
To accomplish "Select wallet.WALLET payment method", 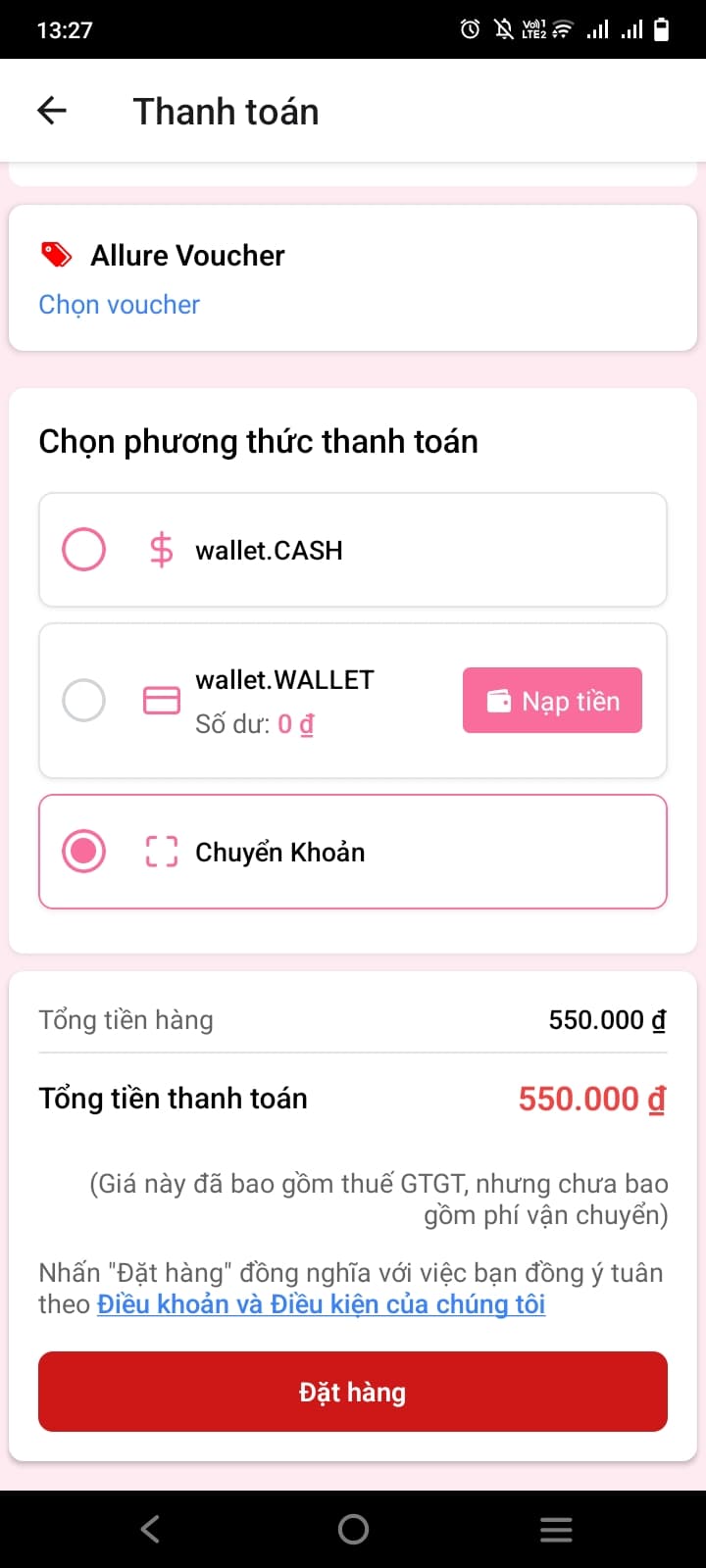I will click(83, 701).
